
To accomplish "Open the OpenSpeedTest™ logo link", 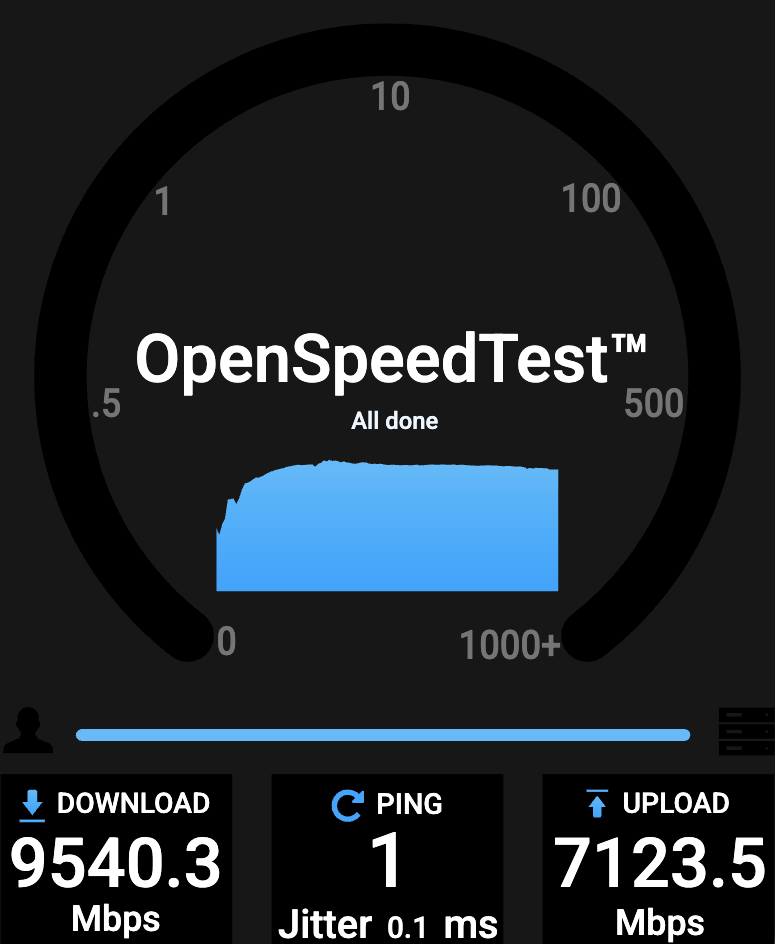I will pyautogui.click(x=391, y=358).
